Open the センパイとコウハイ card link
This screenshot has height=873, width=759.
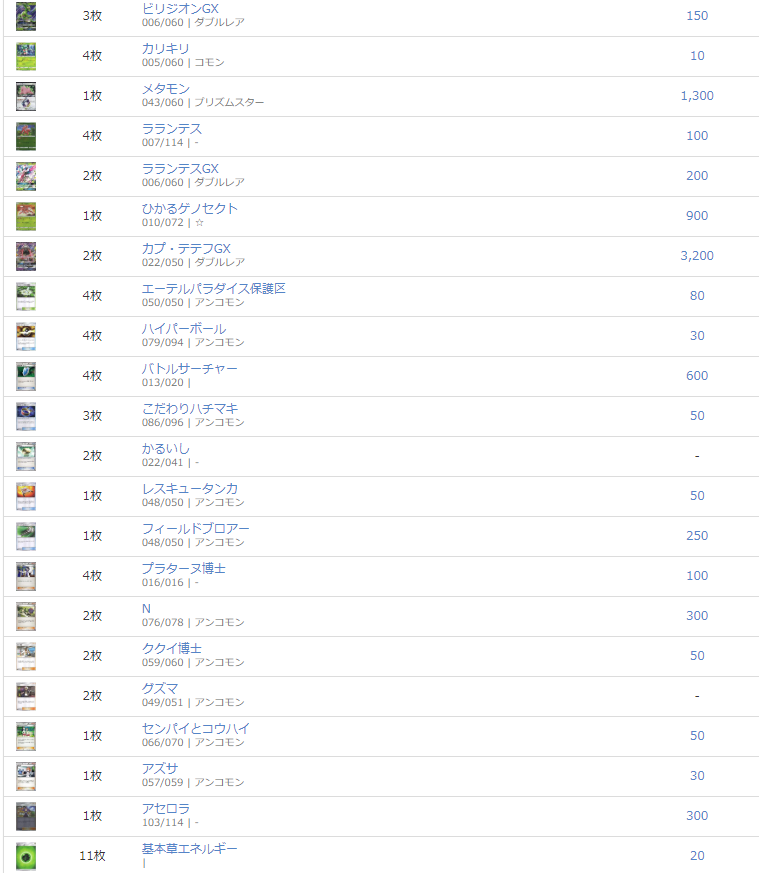(x=195, y=729)
